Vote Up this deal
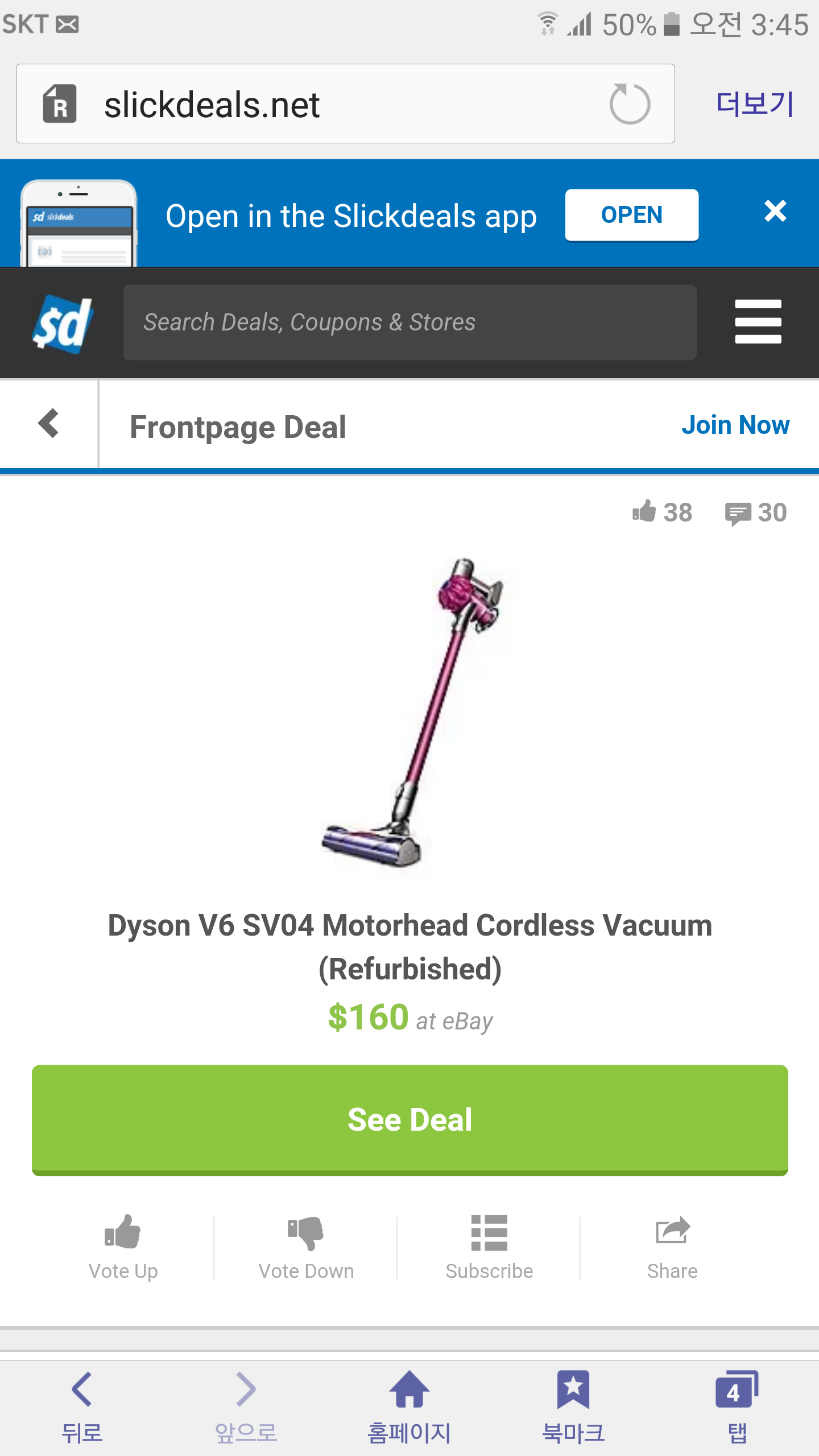This screenshot has width=819, height=1456. click(123, 1247)
